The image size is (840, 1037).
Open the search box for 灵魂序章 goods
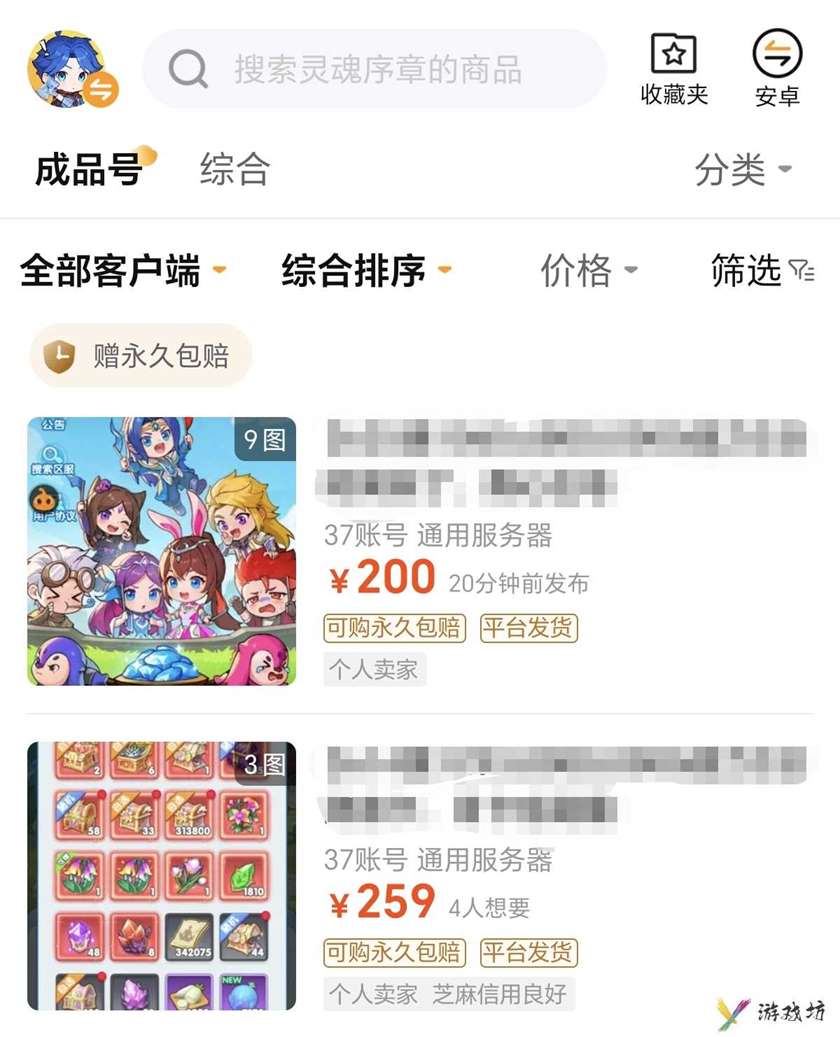[x=375, y=69]
